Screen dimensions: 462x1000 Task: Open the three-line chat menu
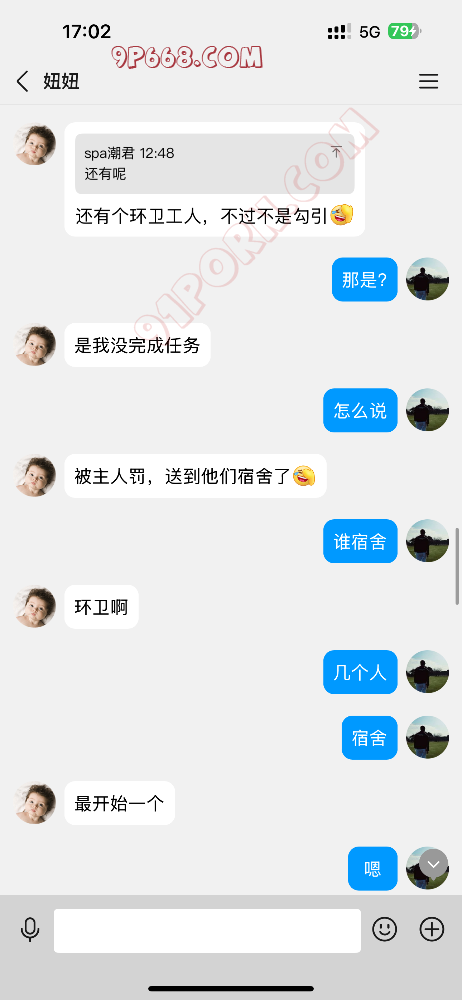click(428, 82)
